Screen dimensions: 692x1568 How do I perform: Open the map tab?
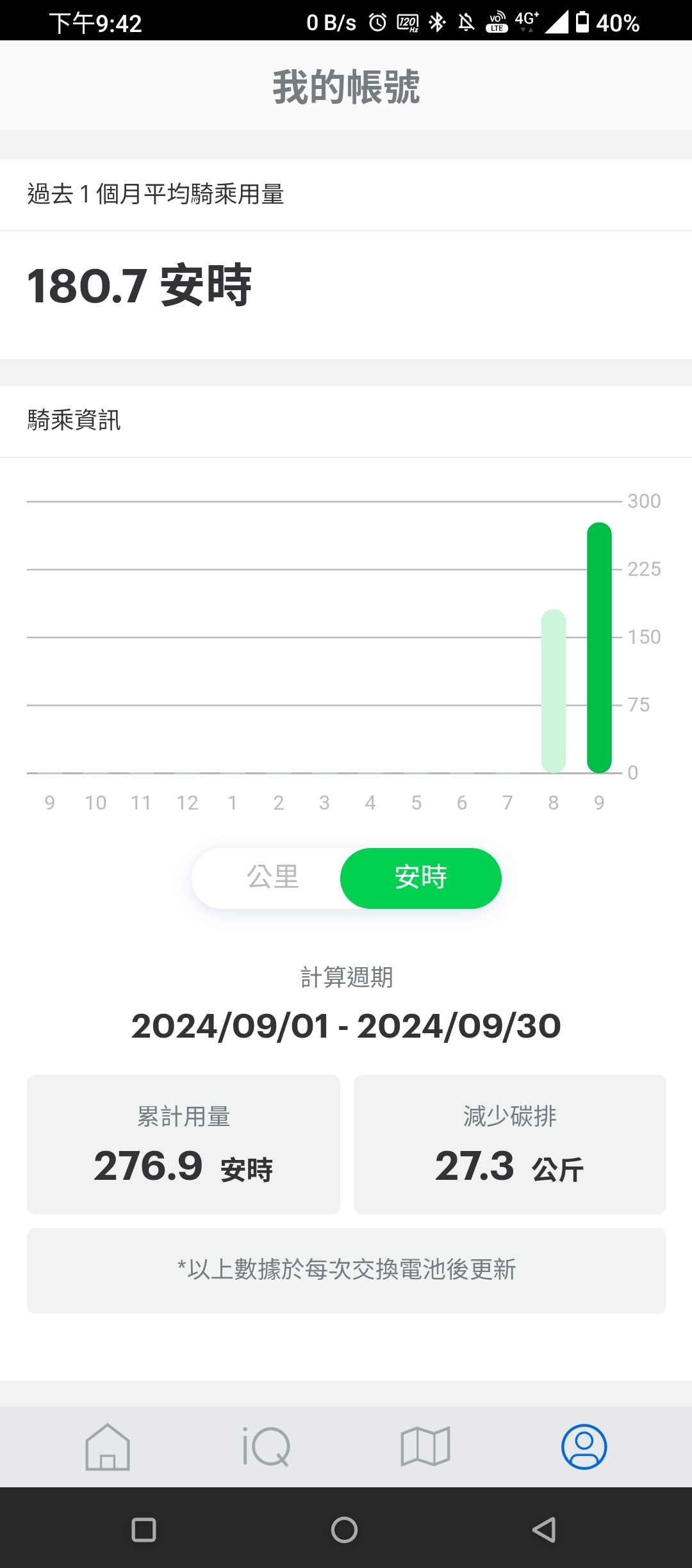click(425, 1447)
